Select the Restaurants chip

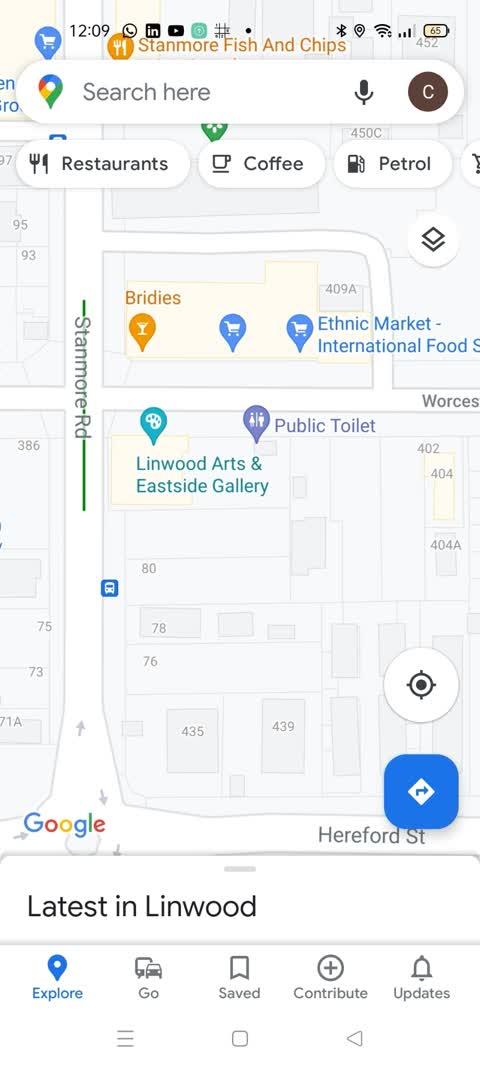point(103,163)
